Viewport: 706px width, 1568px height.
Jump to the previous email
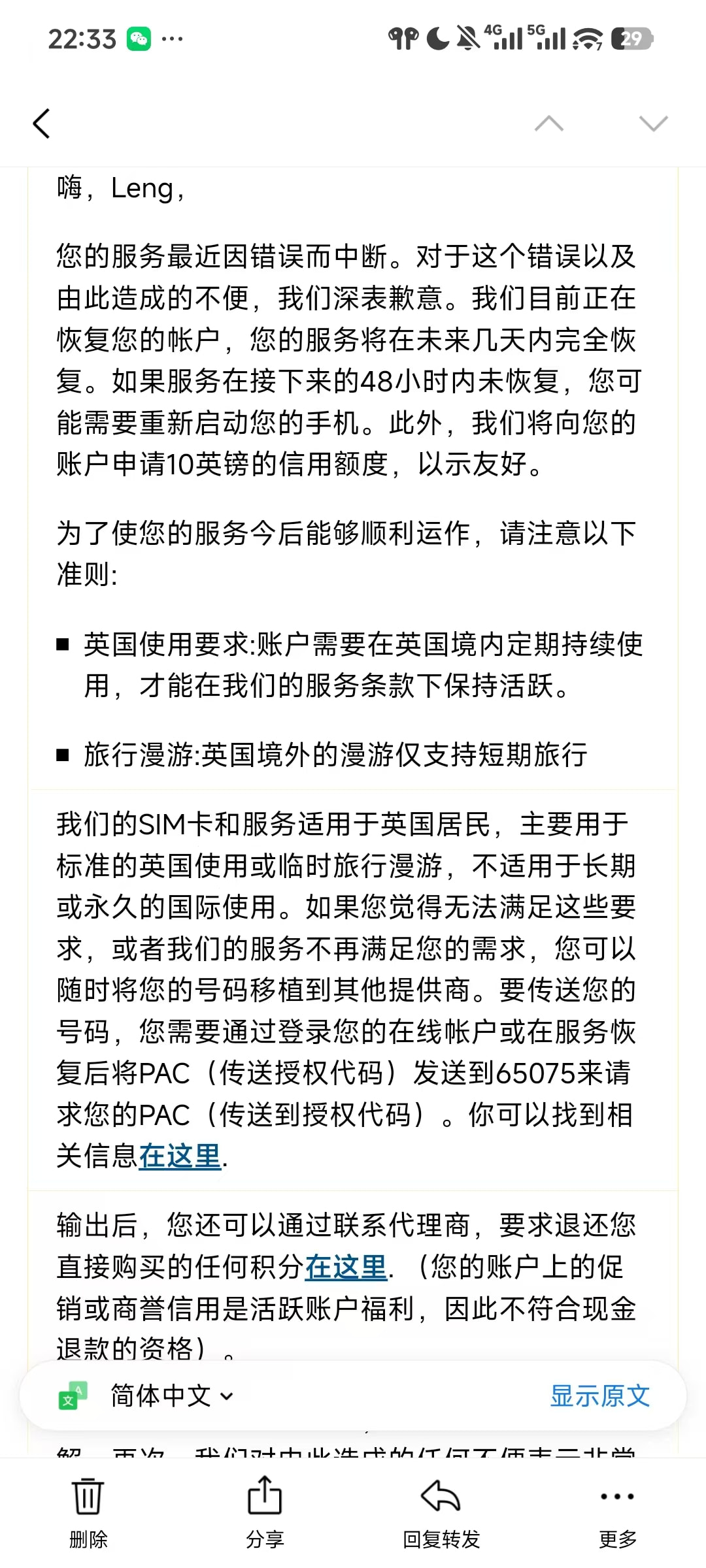tap(548, 123)
